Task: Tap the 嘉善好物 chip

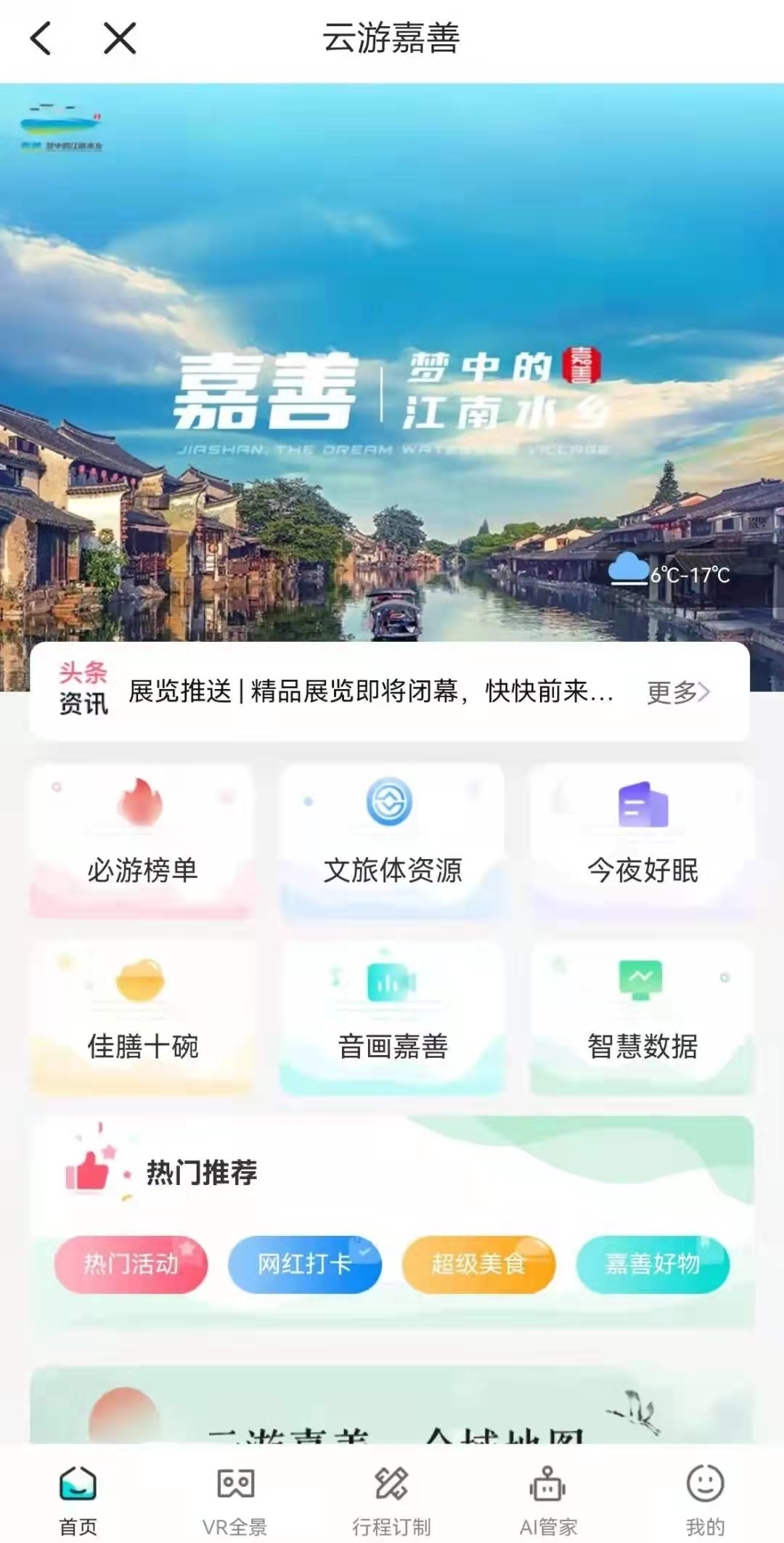Action: click(x=653, y=1264)
